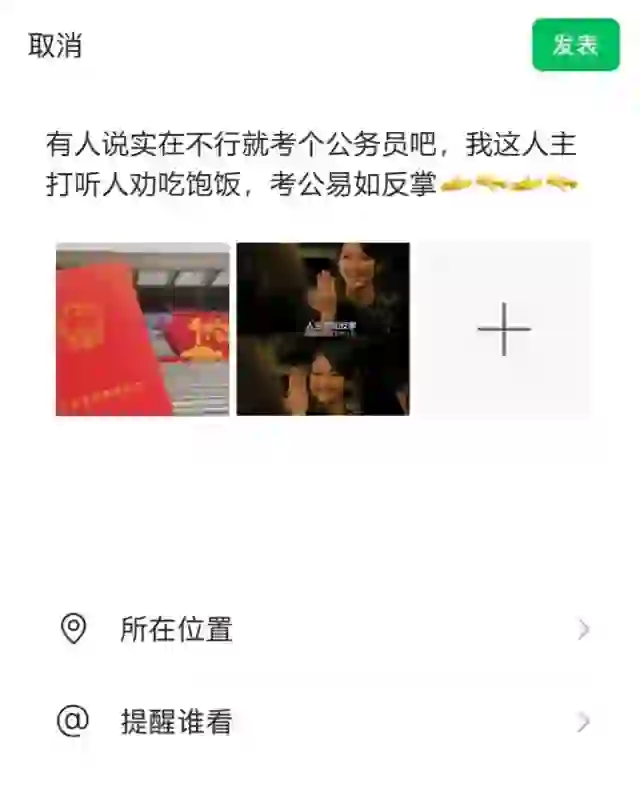Image resolution: width=640 pixels, height=795 pixels.
Task: Add another photo with the plus tile
Action: pos(503,329)
